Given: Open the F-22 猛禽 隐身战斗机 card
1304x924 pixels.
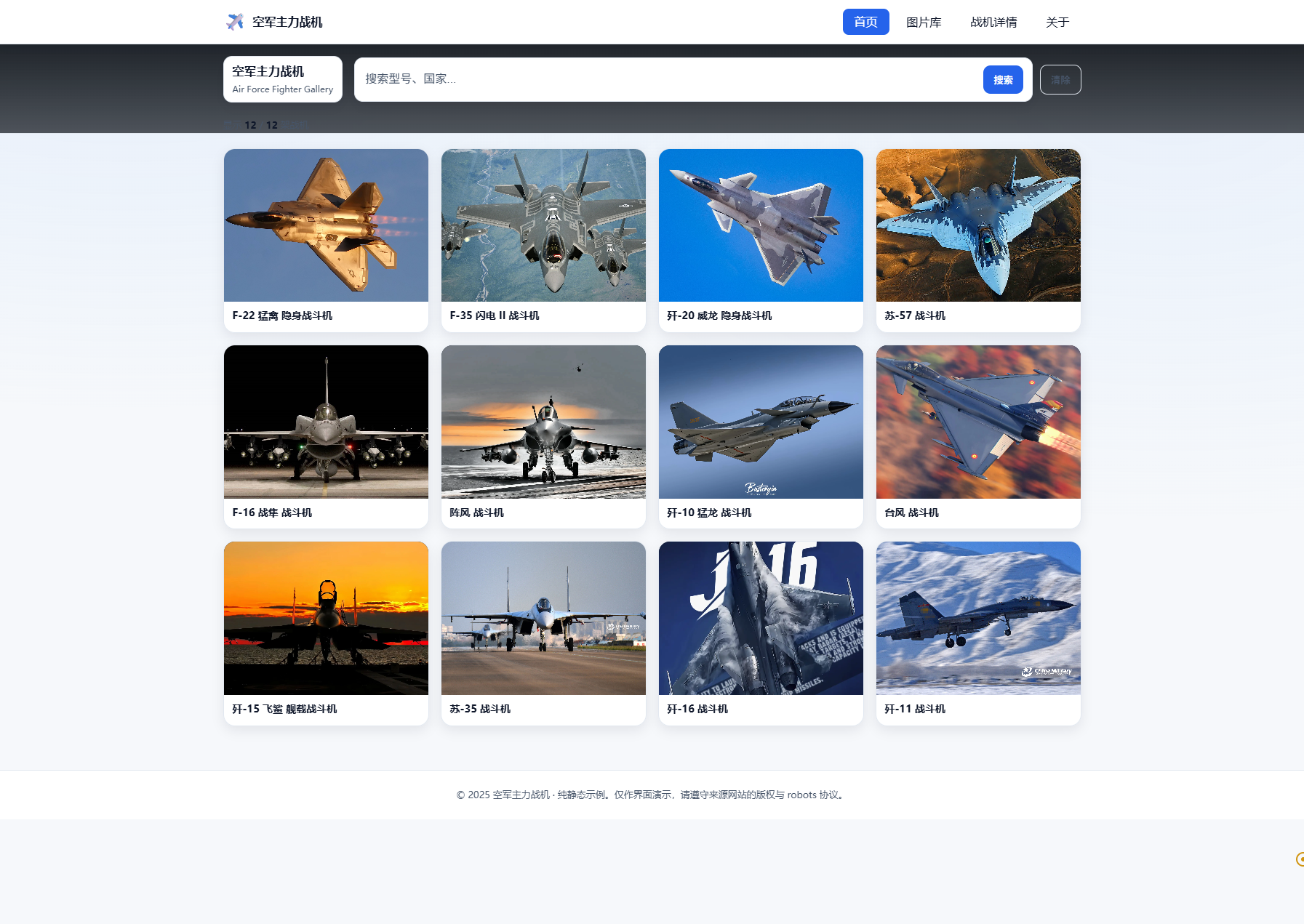Looking at the screenshot, I should point(326,240).
